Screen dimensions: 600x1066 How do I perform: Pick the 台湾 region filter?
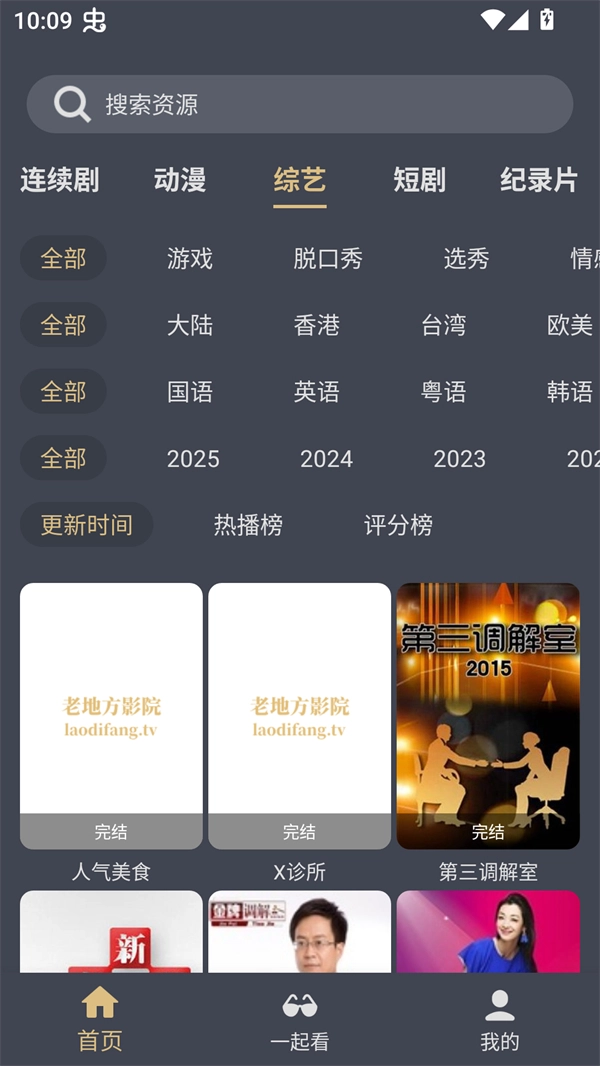coord(444,325)
